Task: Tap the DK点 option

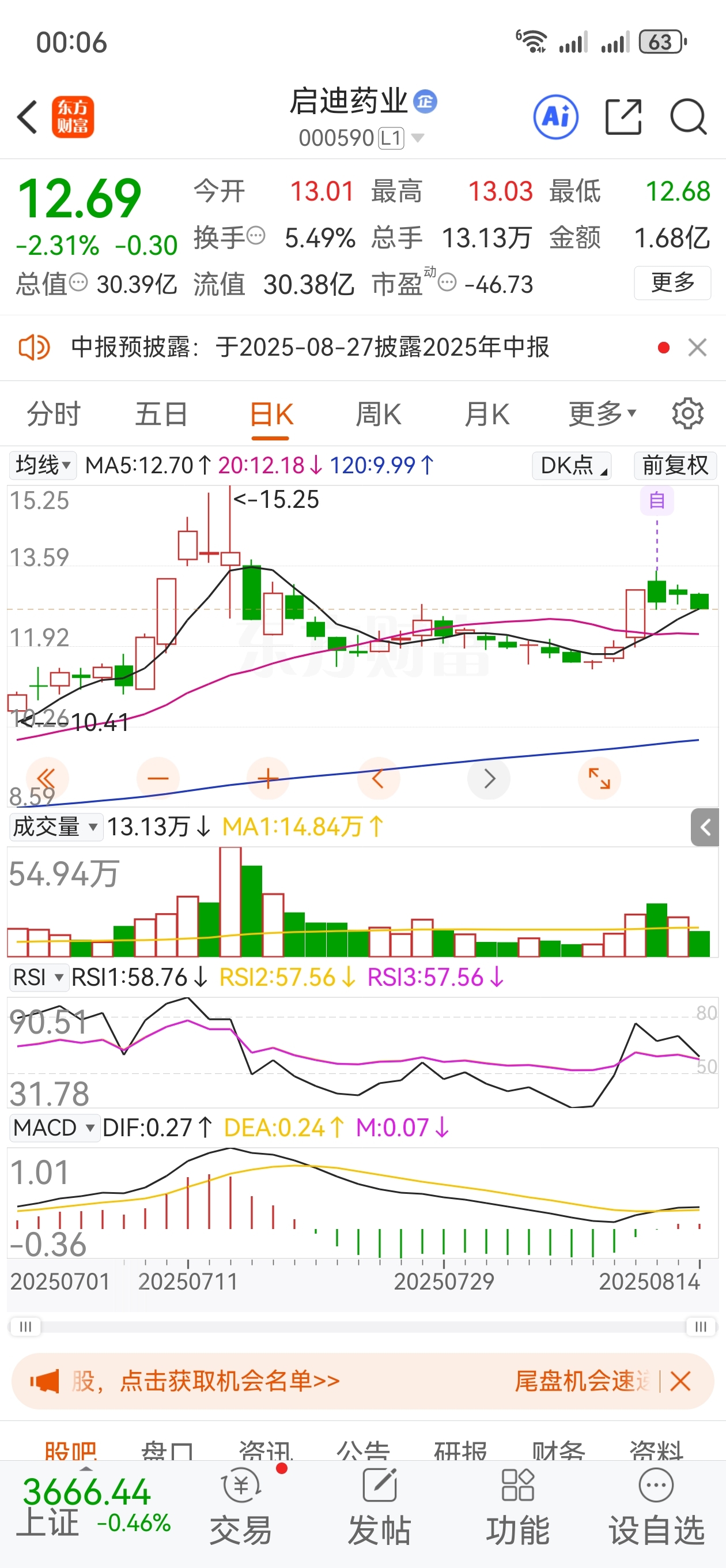Action: [x=572, y=466]
